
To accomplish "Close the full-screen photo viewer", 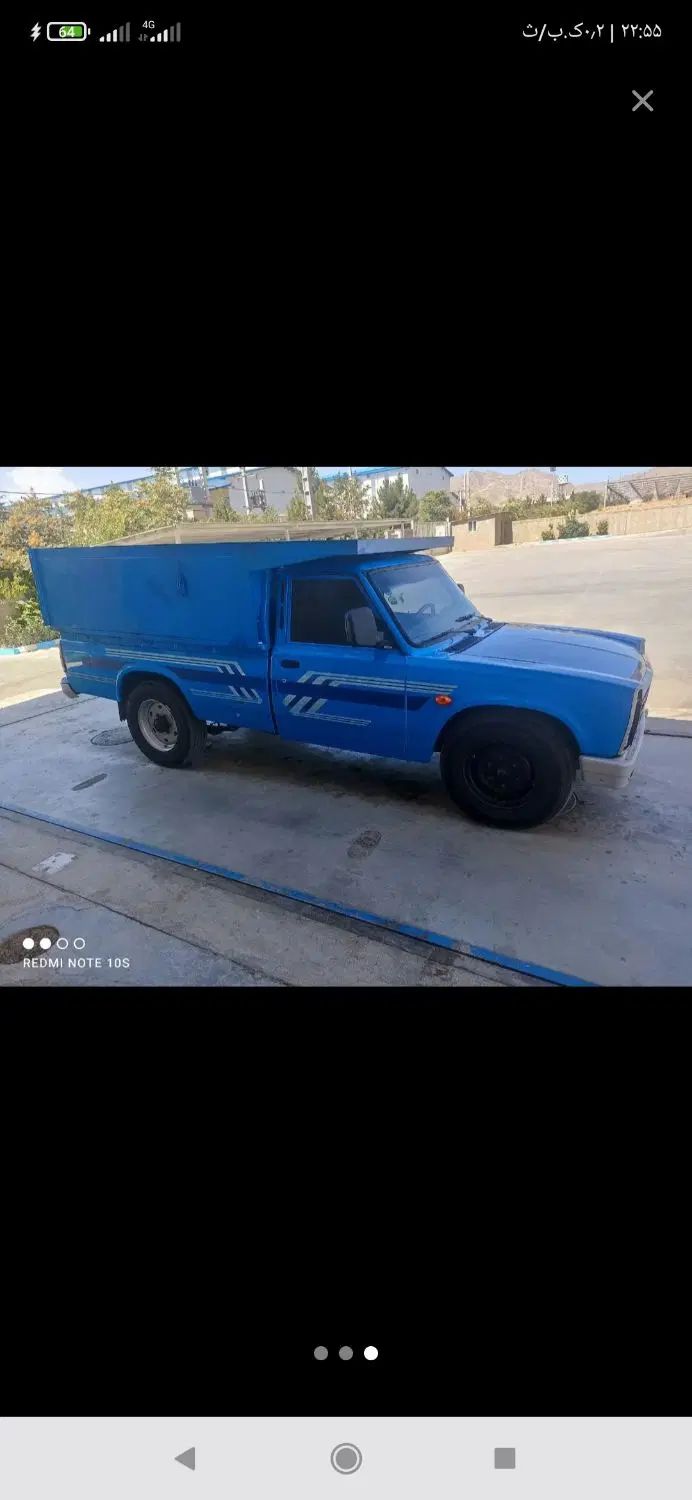I will coord(642,101).
